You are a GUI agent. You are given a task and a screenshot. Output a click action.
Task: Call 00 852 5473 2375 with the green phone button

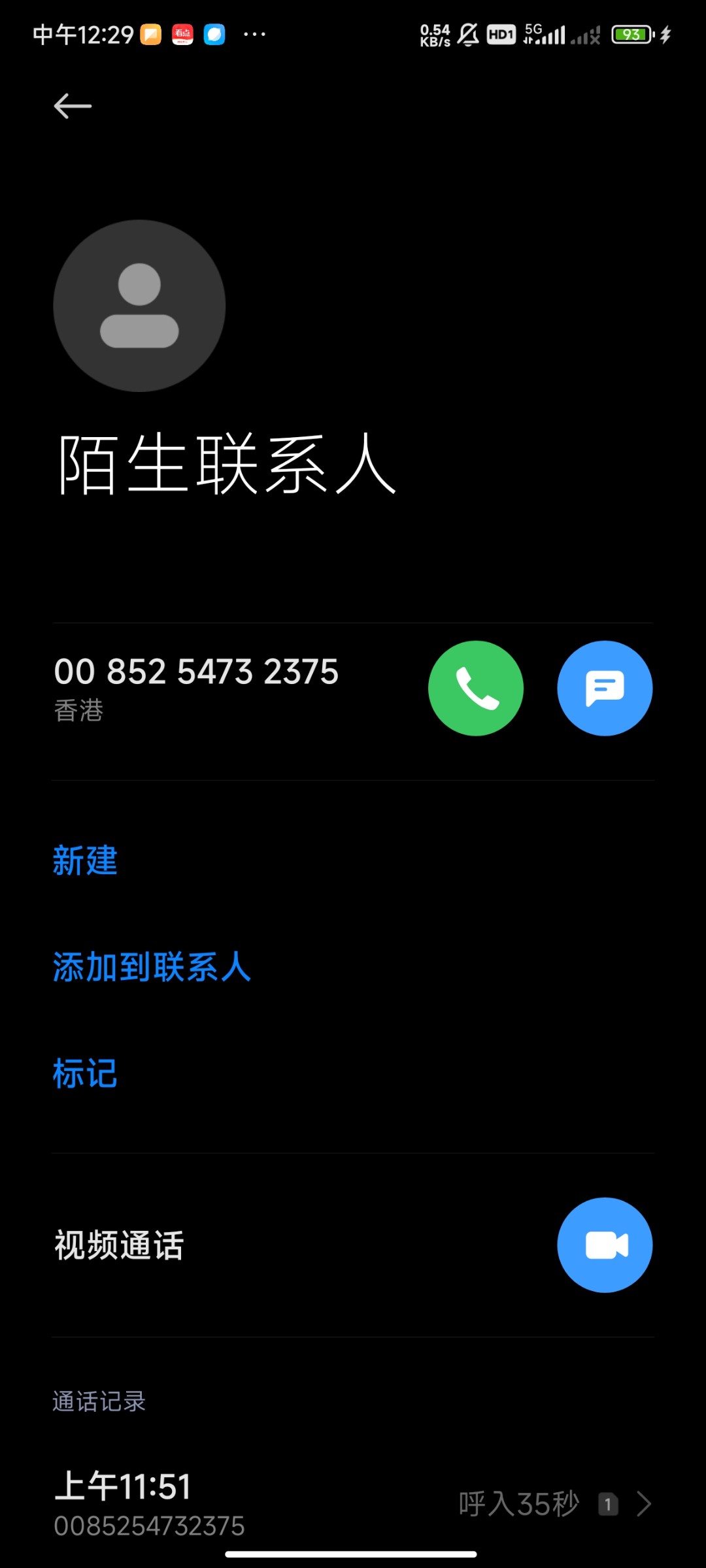476,688
